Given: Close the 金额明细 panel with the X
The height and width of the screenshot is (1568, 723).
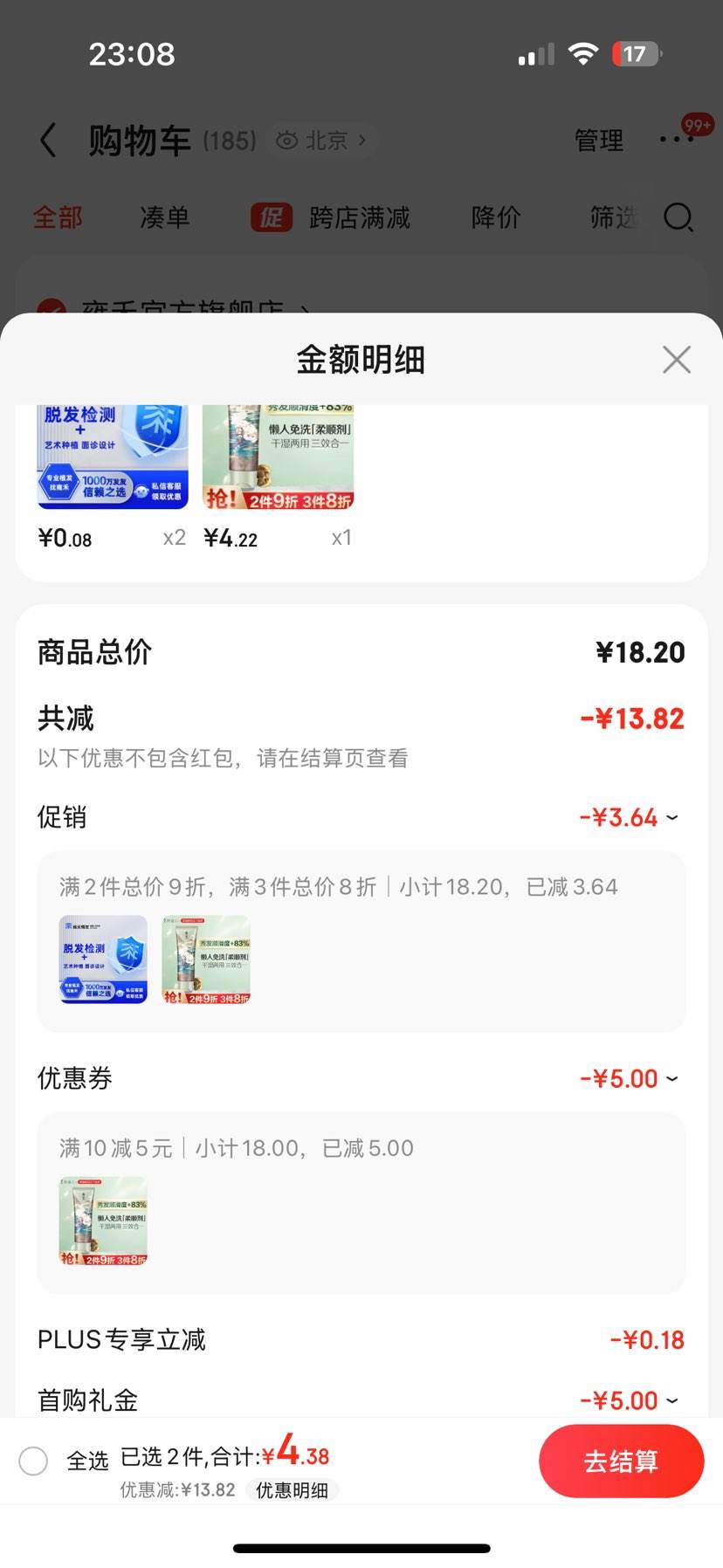Looking at the screenshot, I should 676,359.
